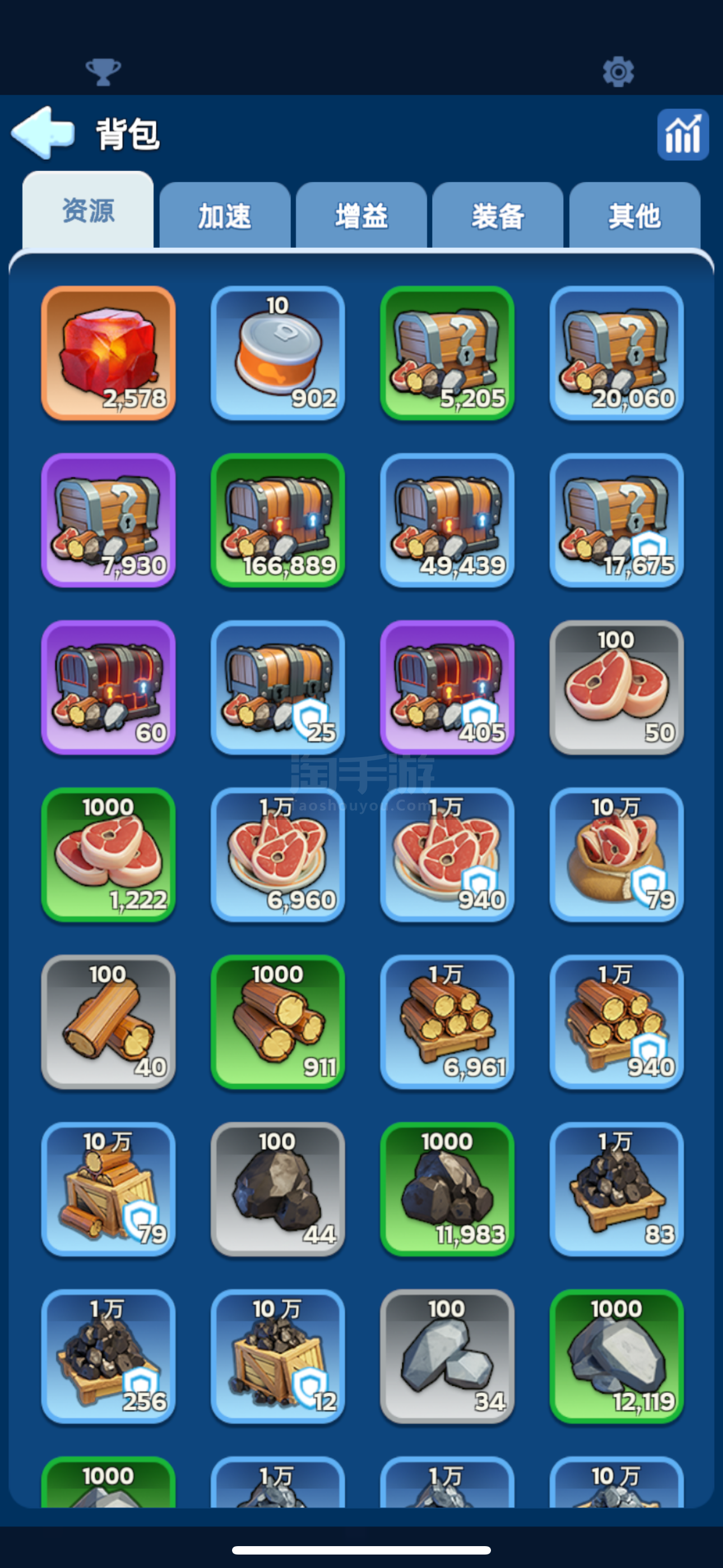The width and height of the screenshot is (723, 1568).
Task: Switch to the 加速 tab
Action: point(225,215)
